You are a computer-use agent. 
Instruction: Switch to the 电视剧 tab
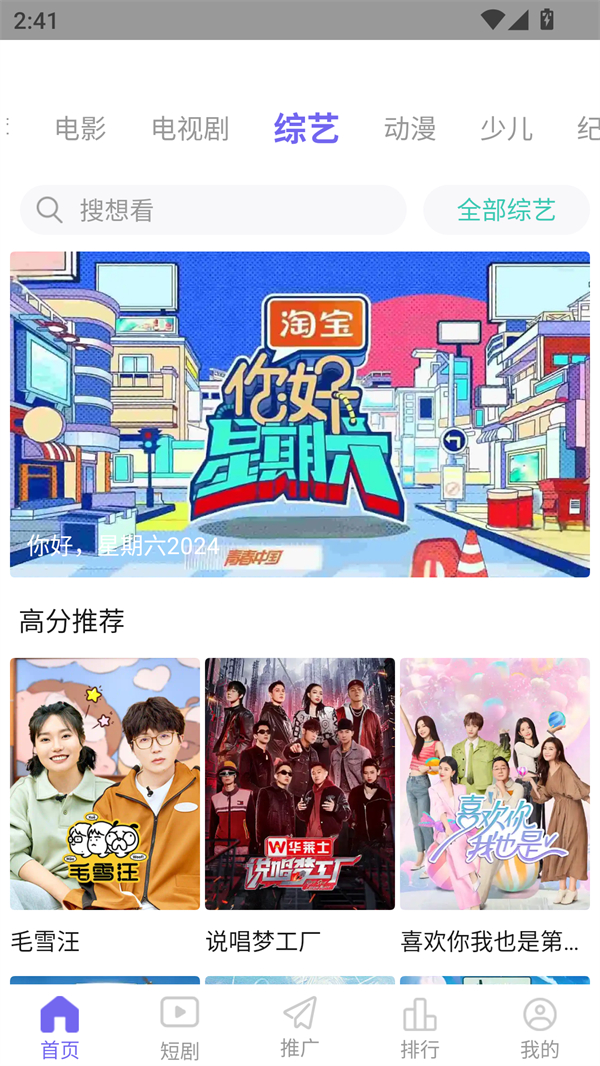click(190, 129)
